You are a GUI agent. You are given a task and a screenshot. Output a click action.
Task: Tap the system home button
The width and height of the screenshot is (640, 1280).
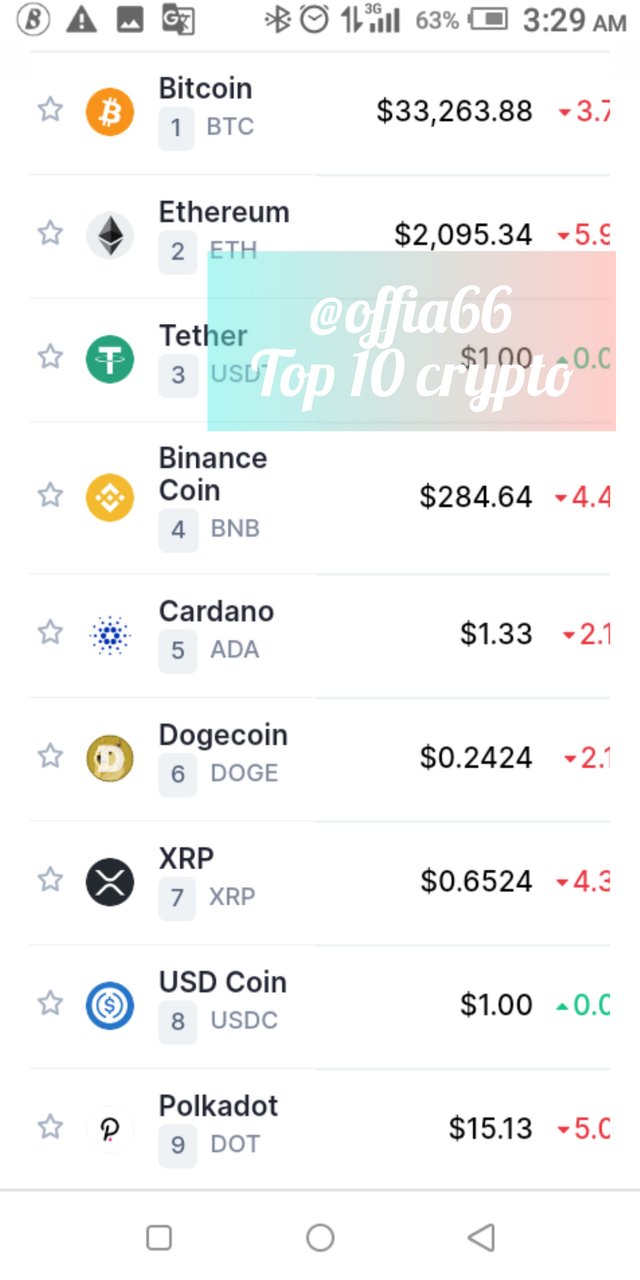320,1238
